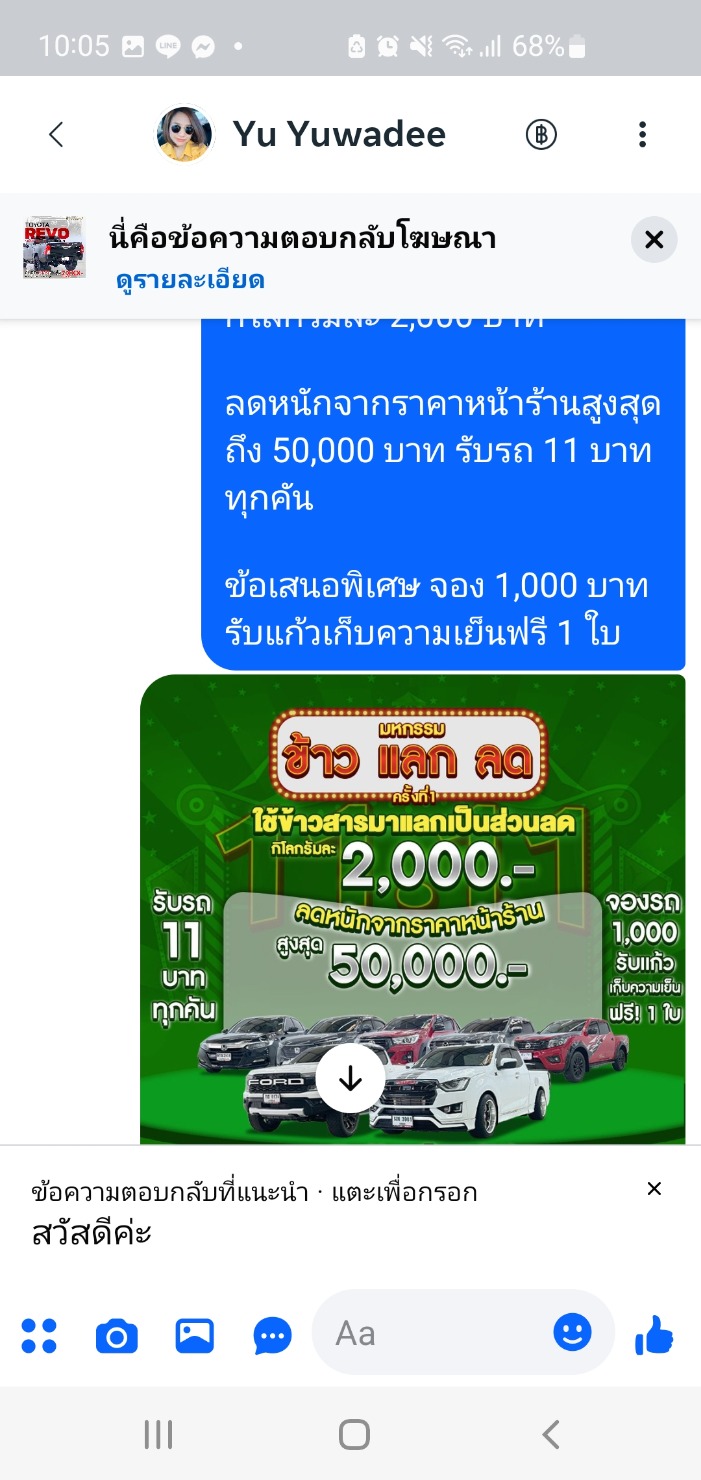Send a thumbs-up like
The image size is (701, 1480).
coord(654,1334)
